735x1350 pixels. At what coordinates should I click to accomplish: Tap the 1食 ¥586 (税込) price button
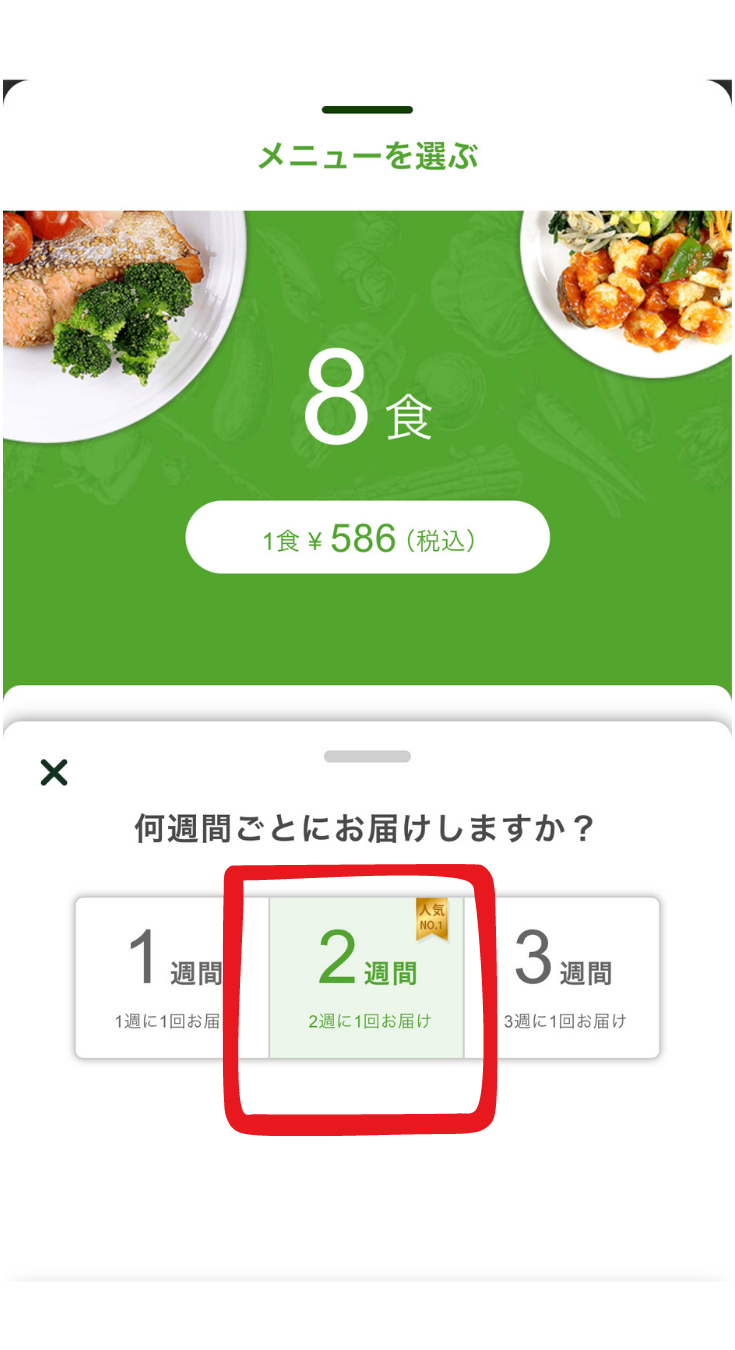[367, 537]
